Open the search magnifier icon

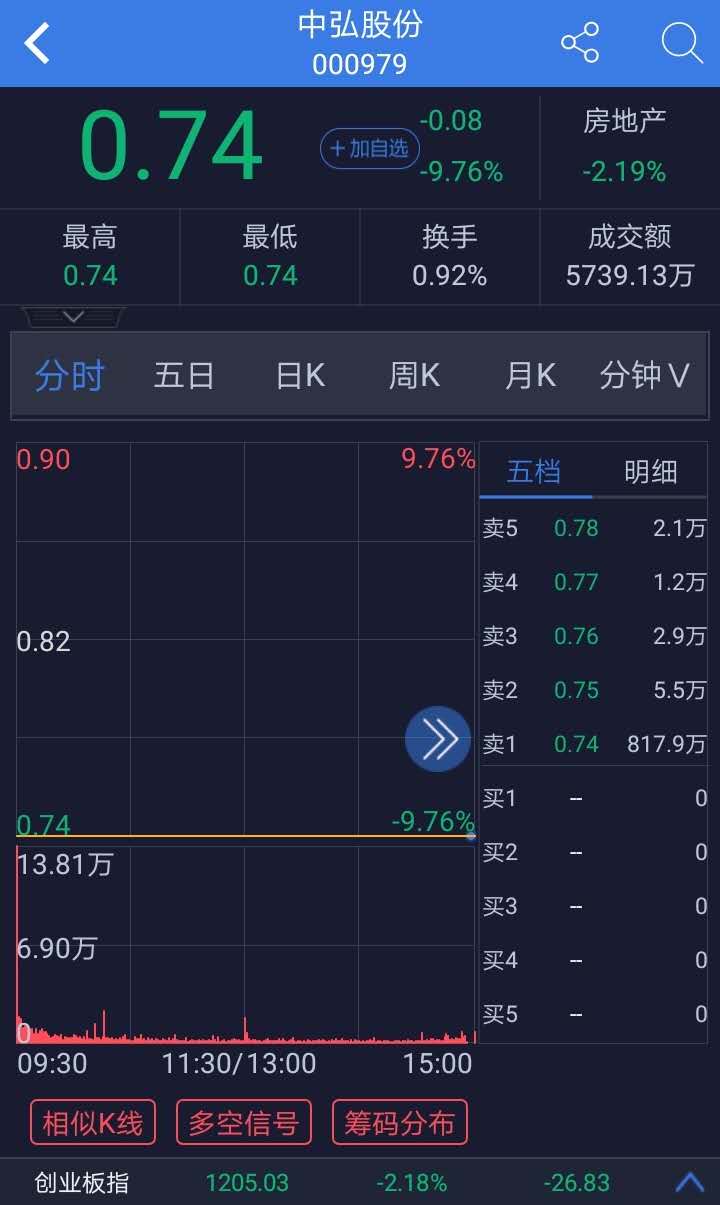(x=682, y=43)
